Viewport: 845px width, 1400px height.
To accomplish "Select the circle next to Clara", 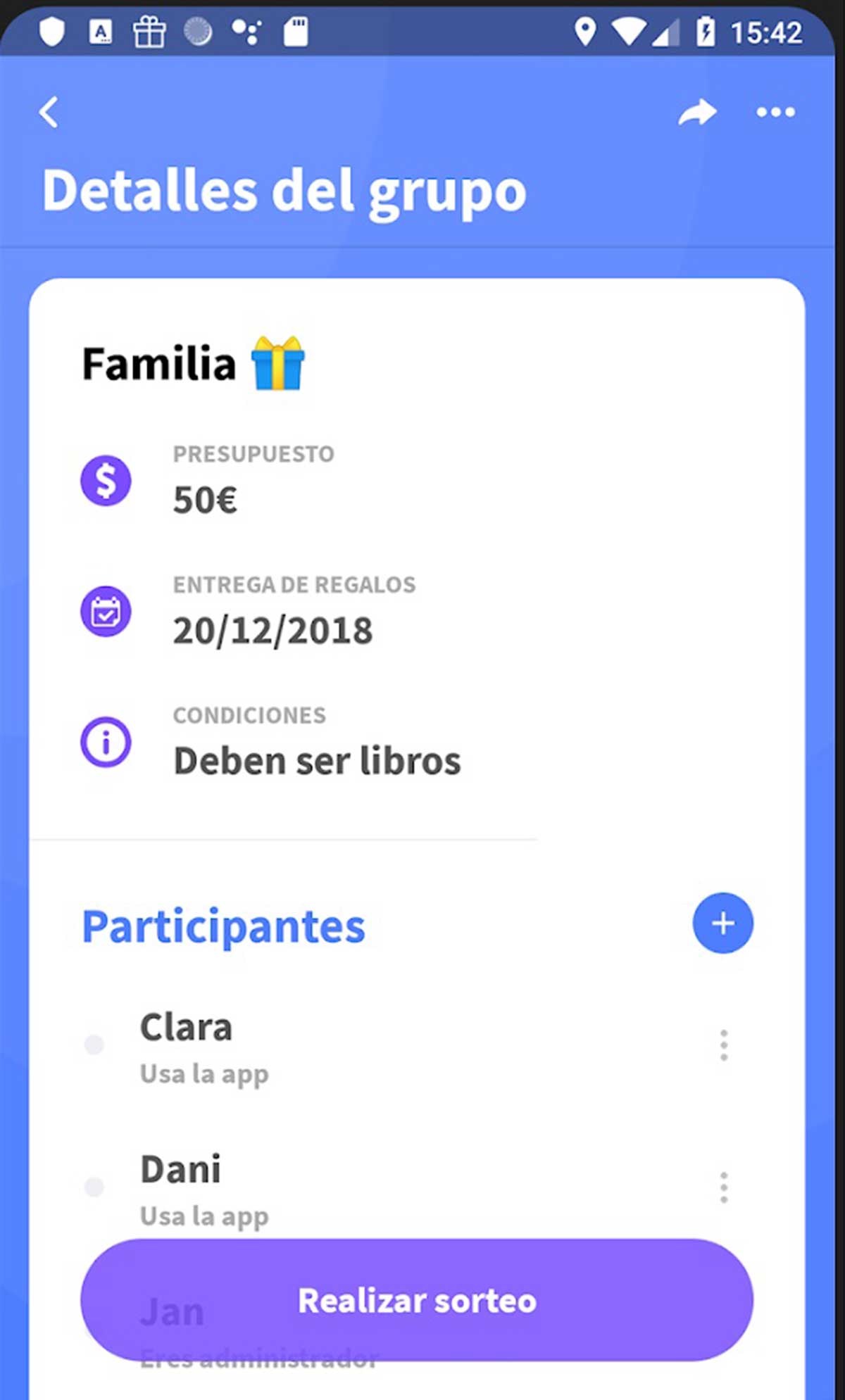I will pyautogui.click(x=94, y=1045).
